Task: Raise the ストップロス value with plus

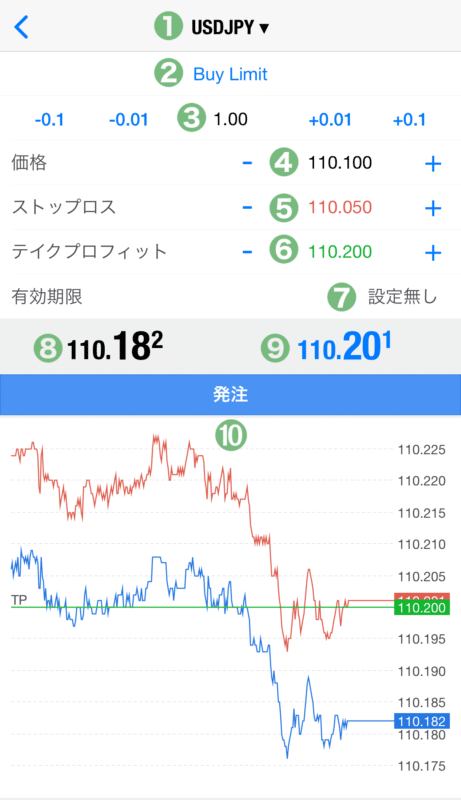Action: tap(433, 208)
